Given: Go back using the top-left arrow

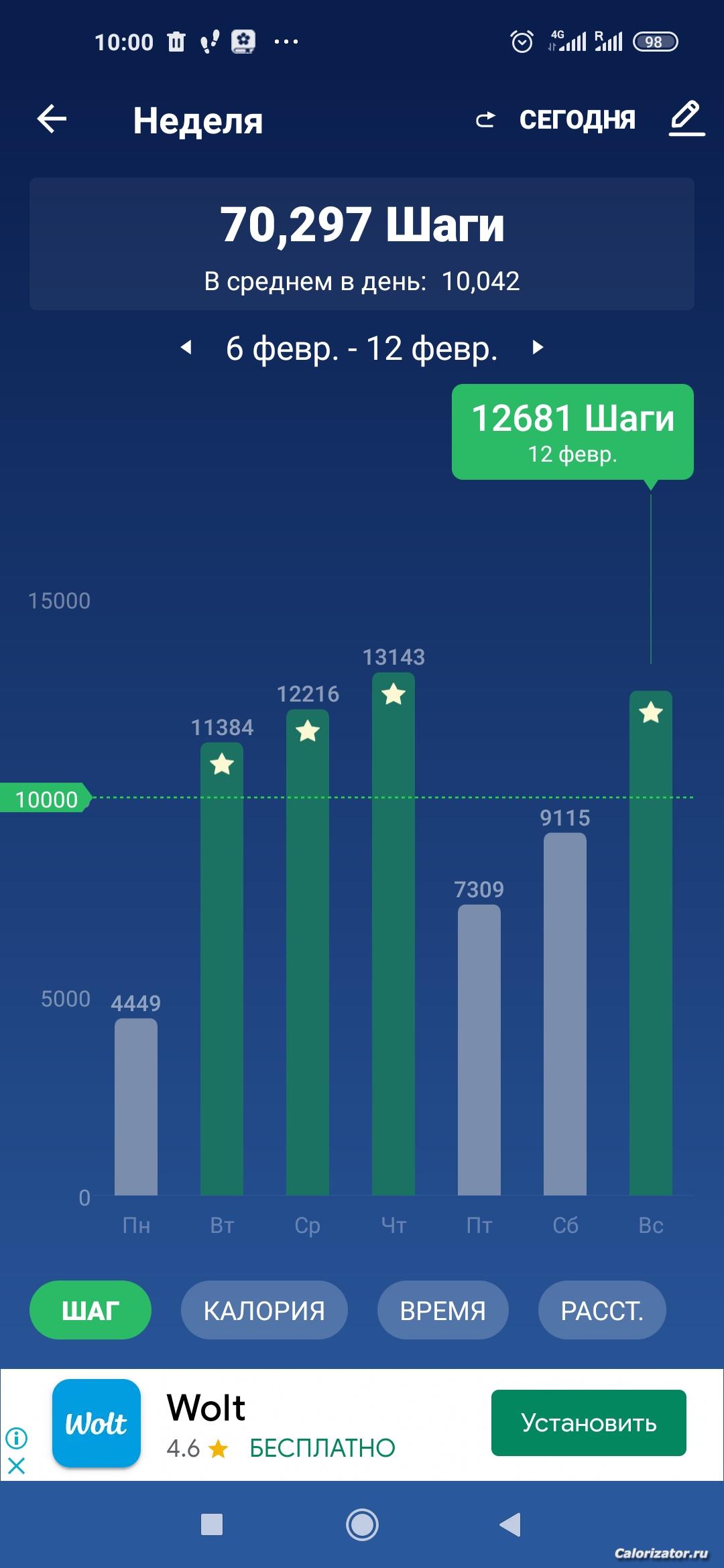Looking at the screenshot, I should click(52, 119).
